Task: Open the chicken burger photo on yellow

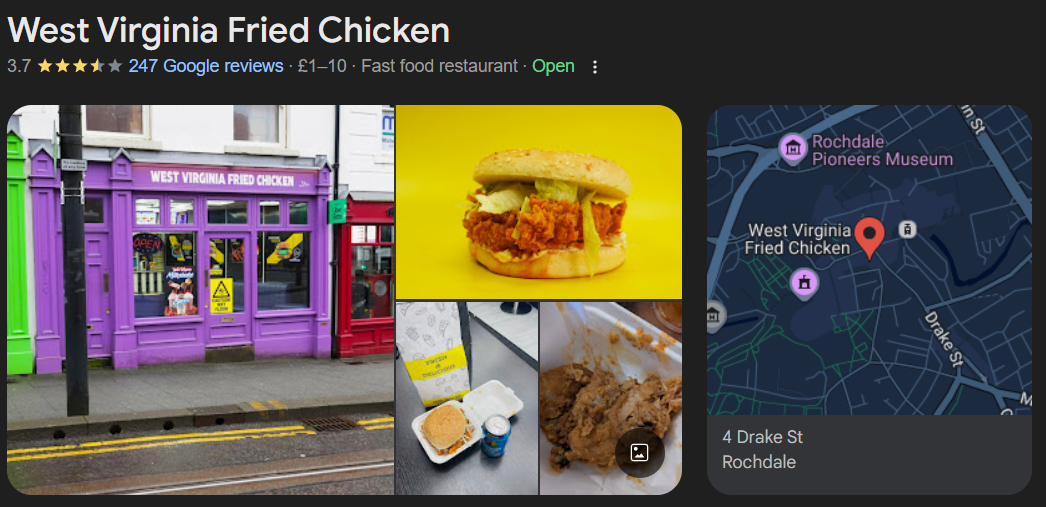Action: click(x=538, y=201)
